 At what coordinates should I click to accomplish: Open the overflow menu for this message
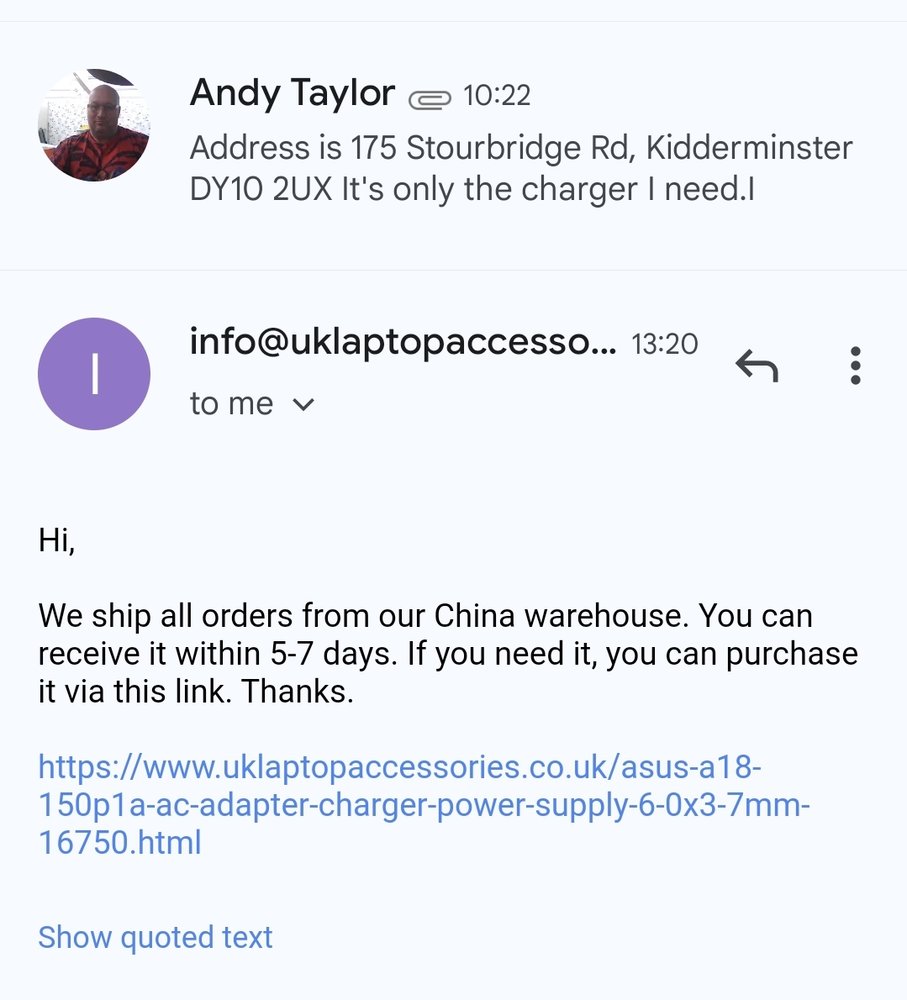pos(855,367)
